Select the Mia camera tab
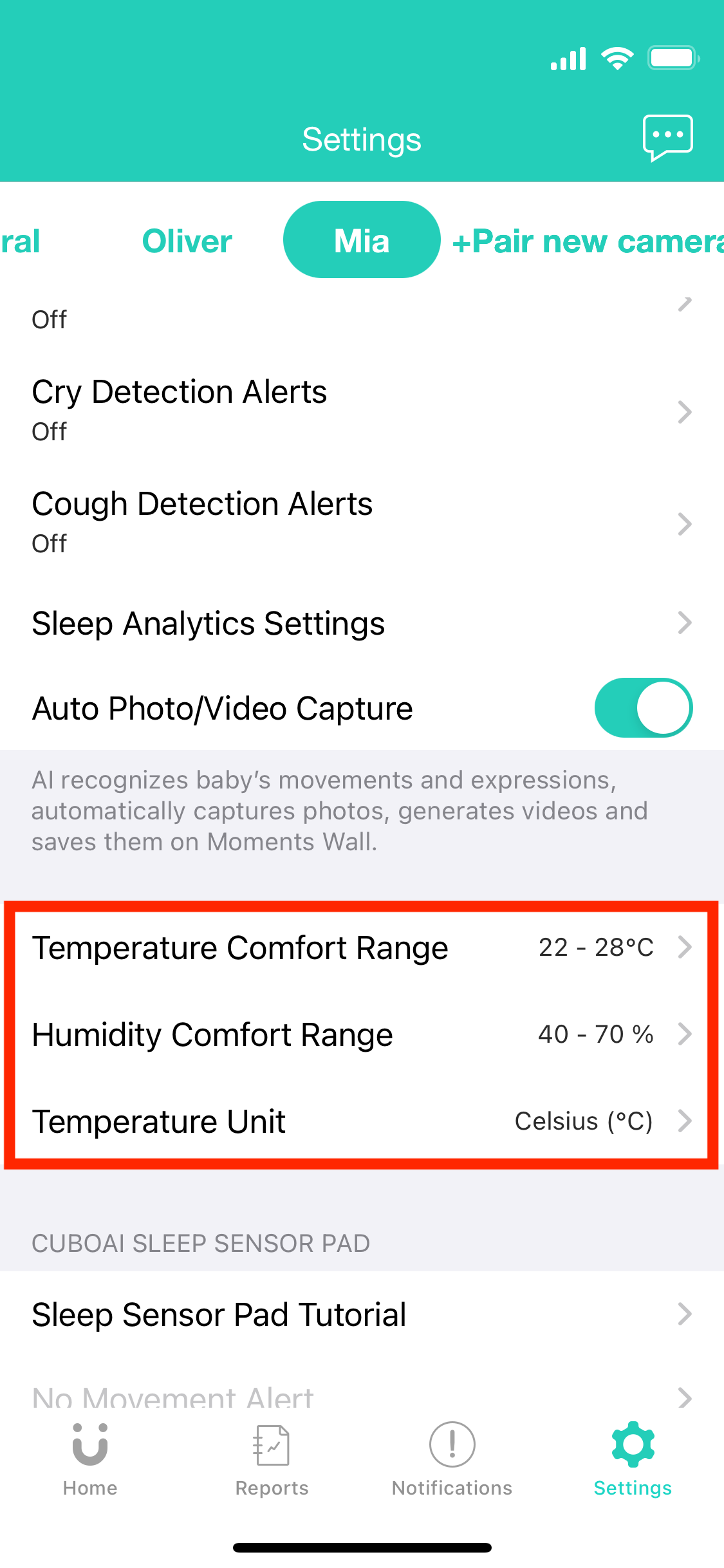 362,240
